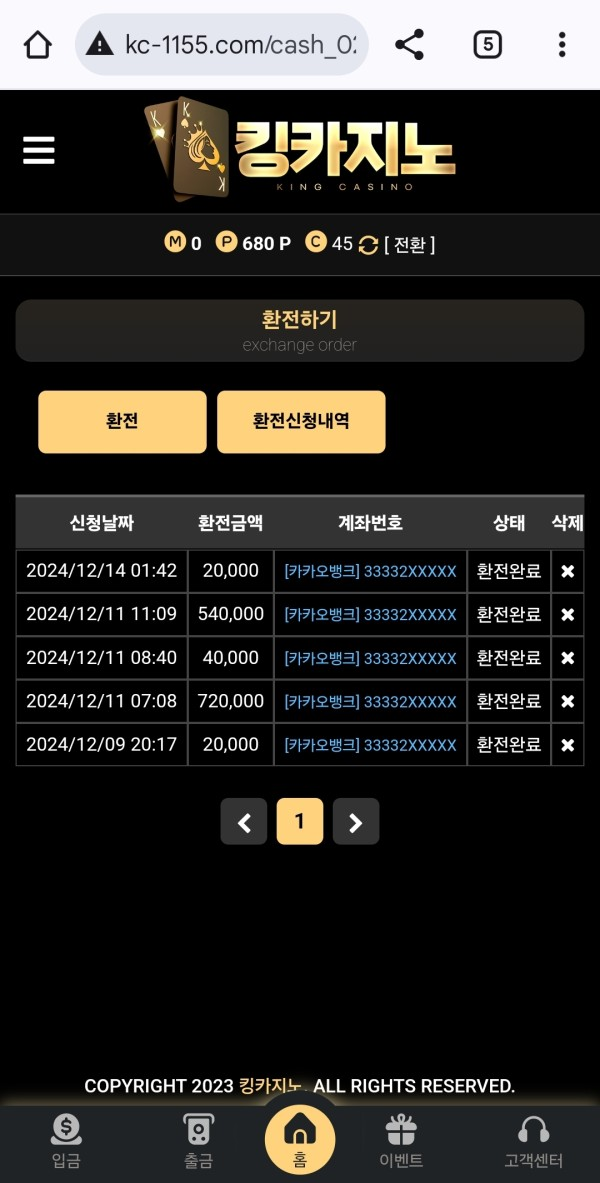
Task: Delete the 2024/12/14 01:42 entry
Action: pyautogui.click(x=568, y=571)
